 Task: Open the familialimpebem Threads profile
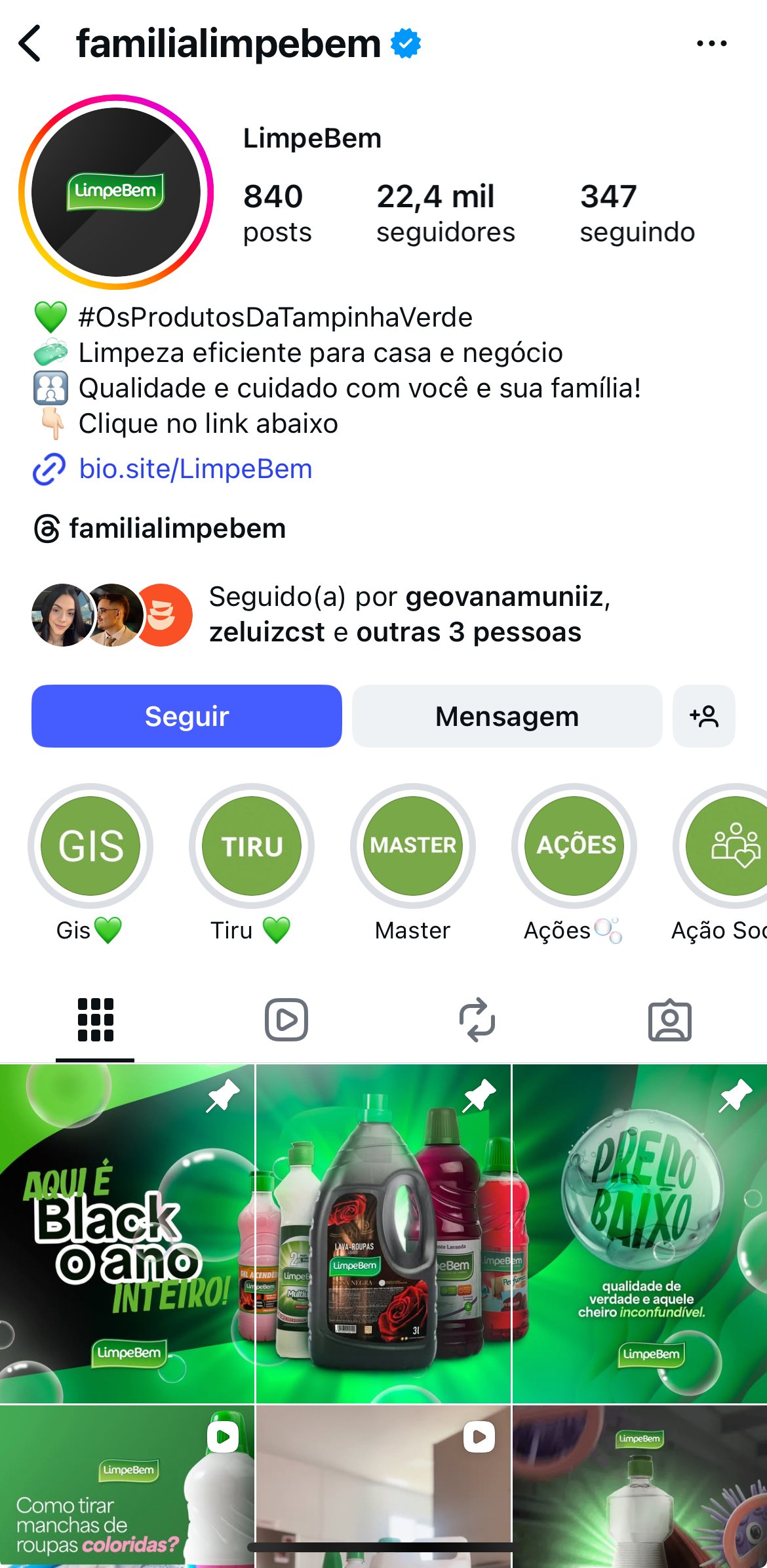coord(177,529)
